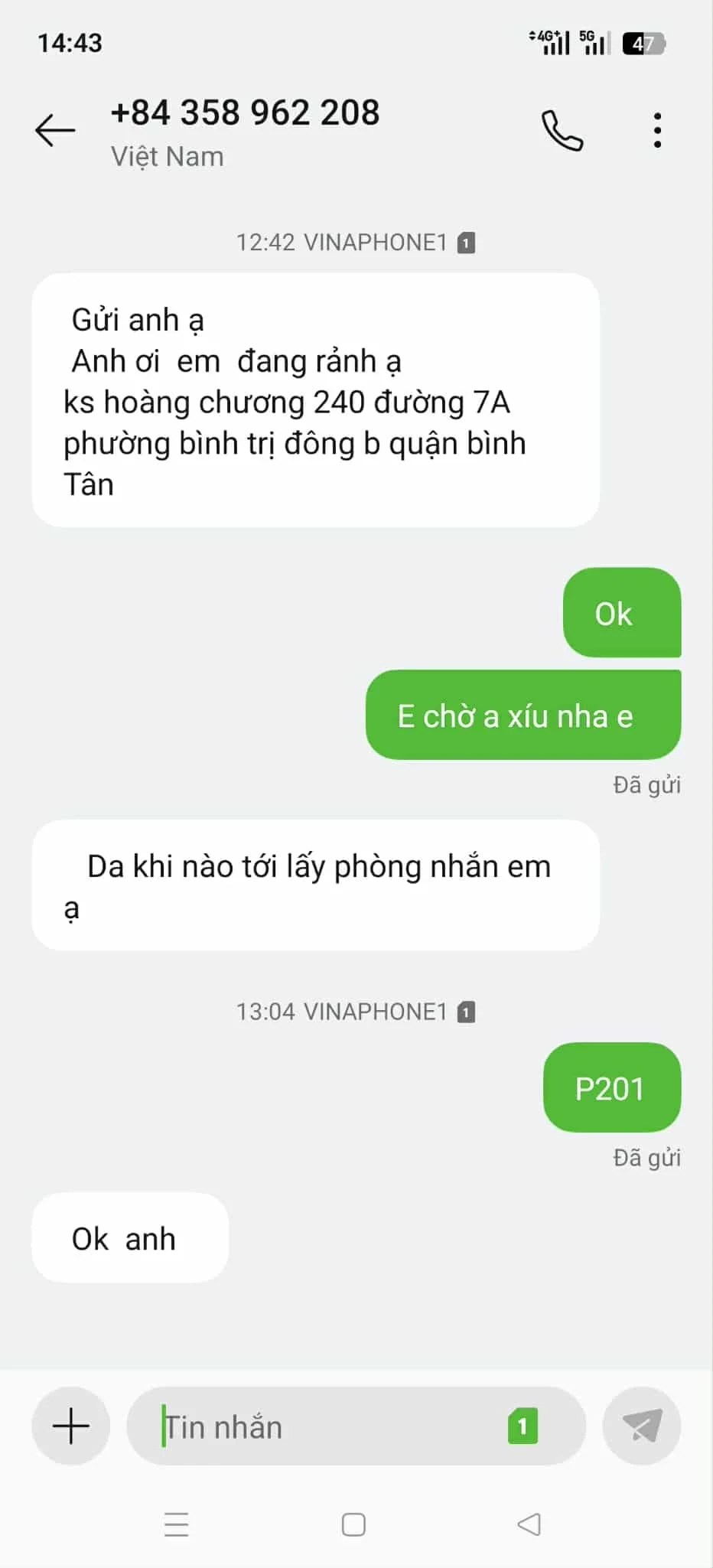Open recent apps from the navigation bar
This screenshot has height=1568, width=713.
(177, 1524)
